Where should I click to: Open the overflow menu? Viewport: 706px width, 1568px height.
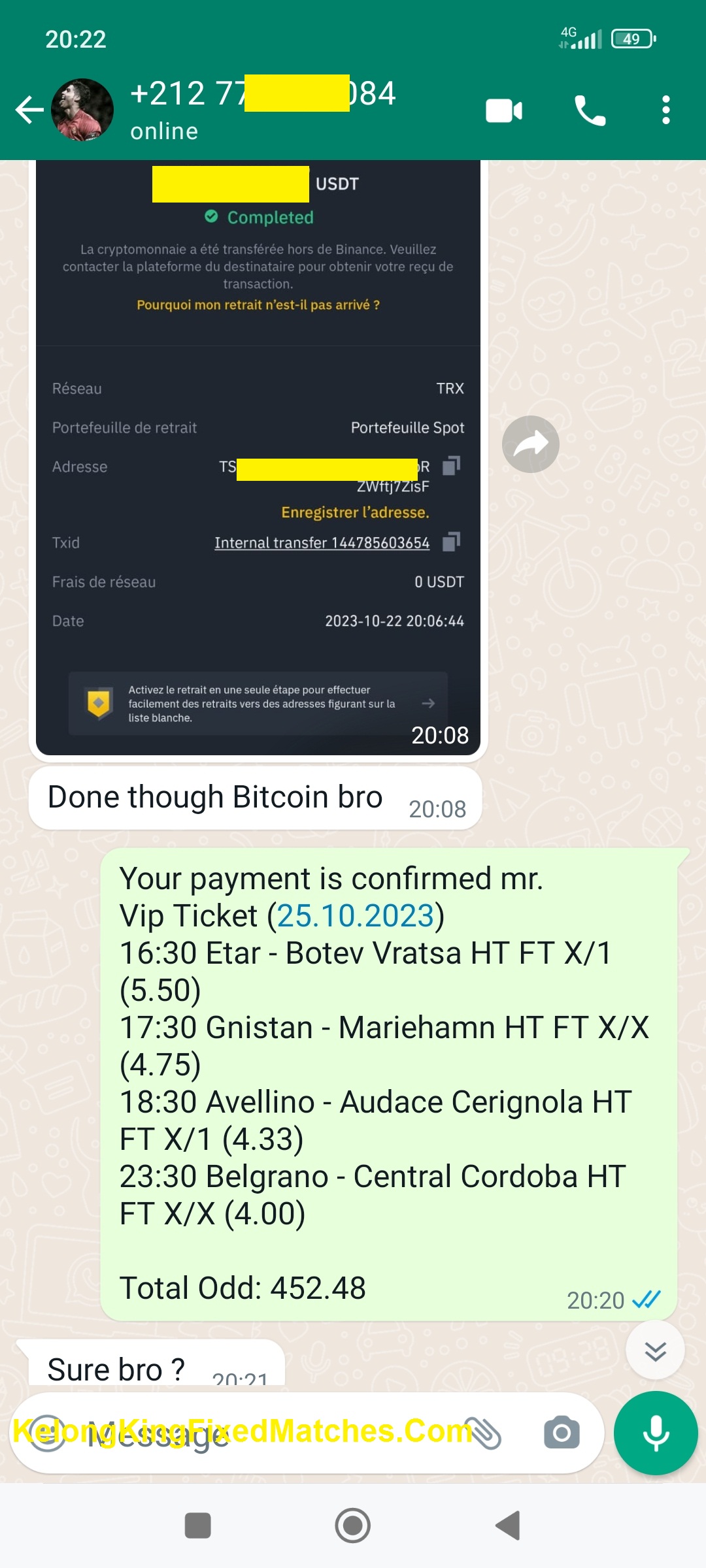665,110
